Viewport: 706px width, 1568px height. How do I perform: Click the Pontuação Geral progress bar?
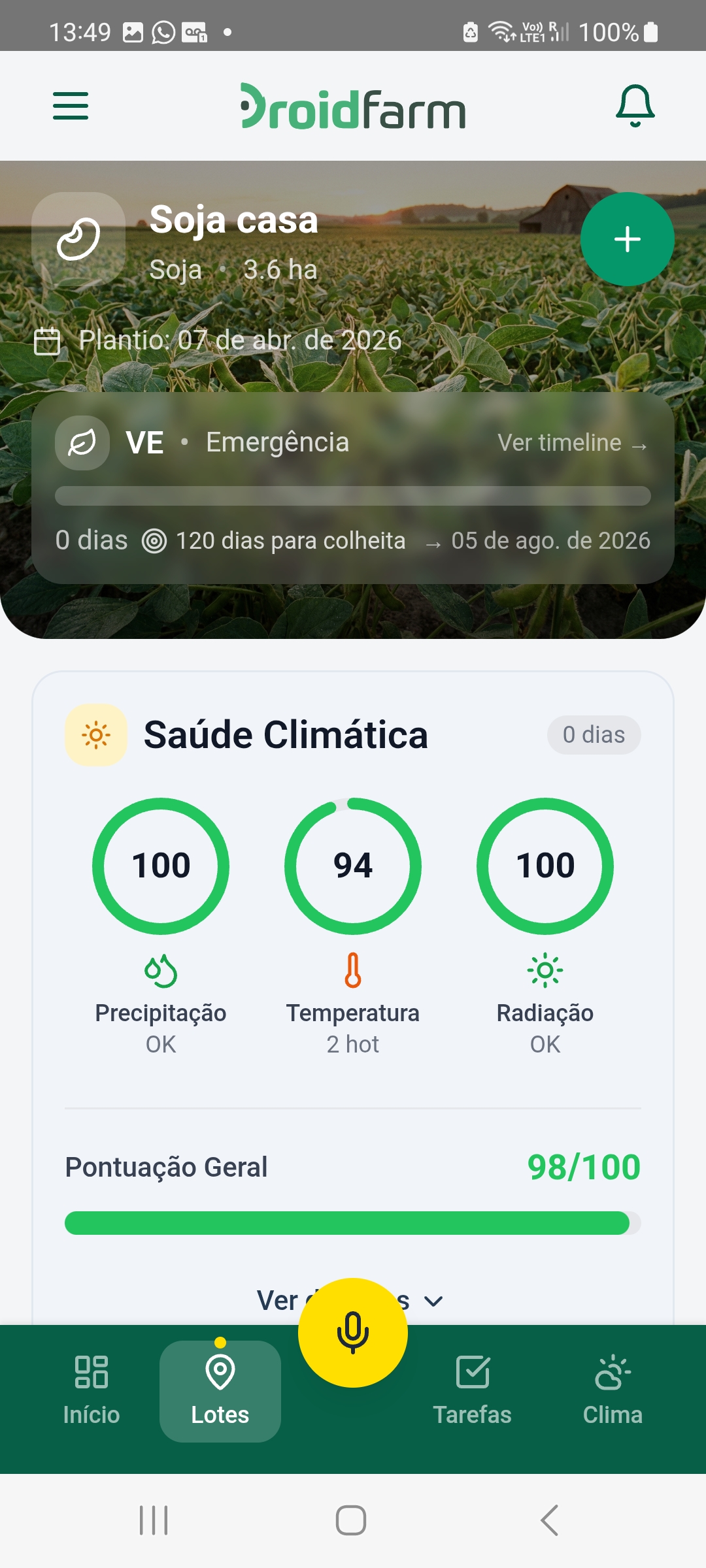coord(353,1224)
